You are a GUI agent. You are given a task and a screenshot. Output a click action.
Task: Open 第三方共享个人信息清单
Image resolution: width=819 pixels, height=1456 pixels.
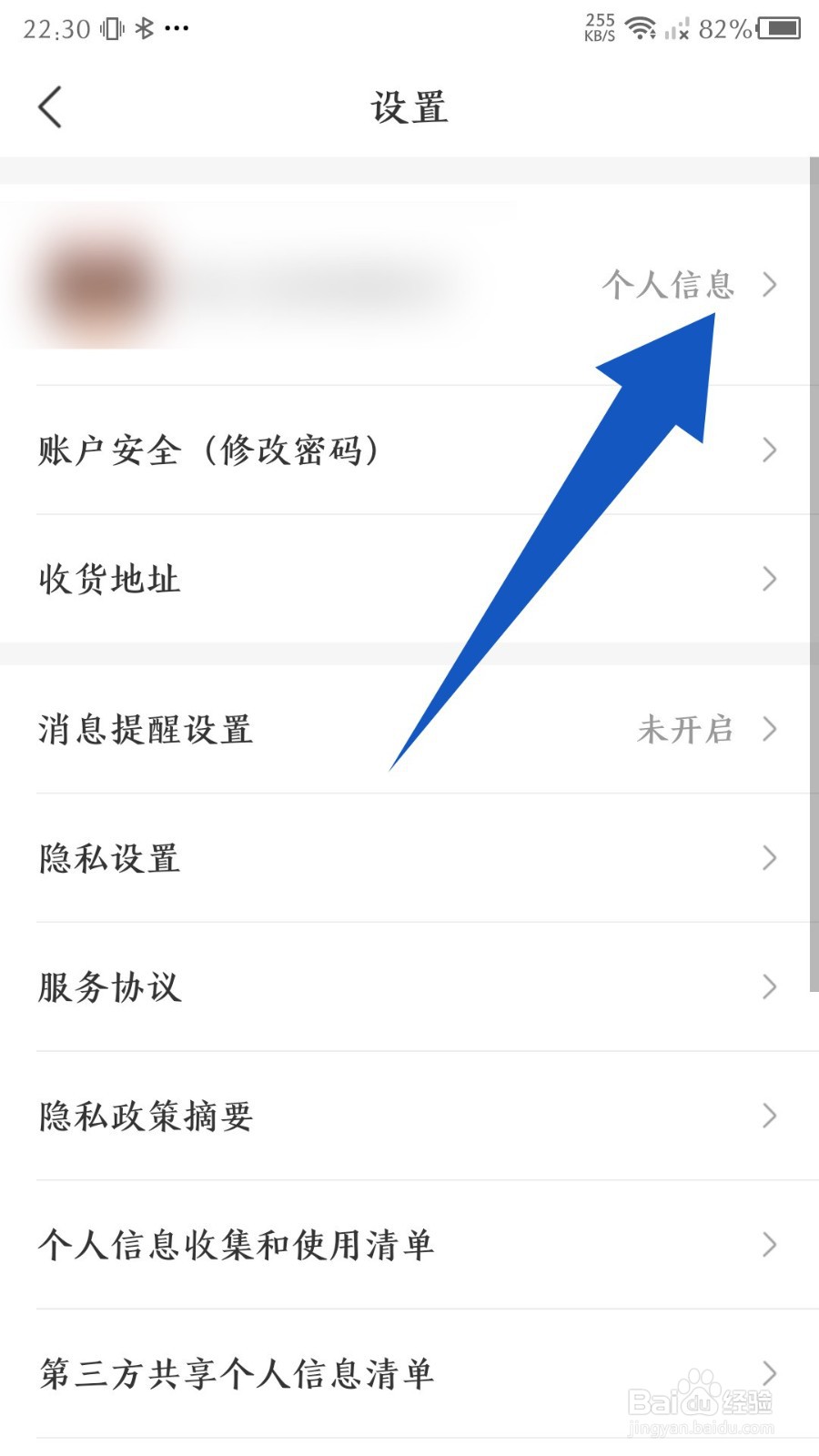pos(238,1375)
